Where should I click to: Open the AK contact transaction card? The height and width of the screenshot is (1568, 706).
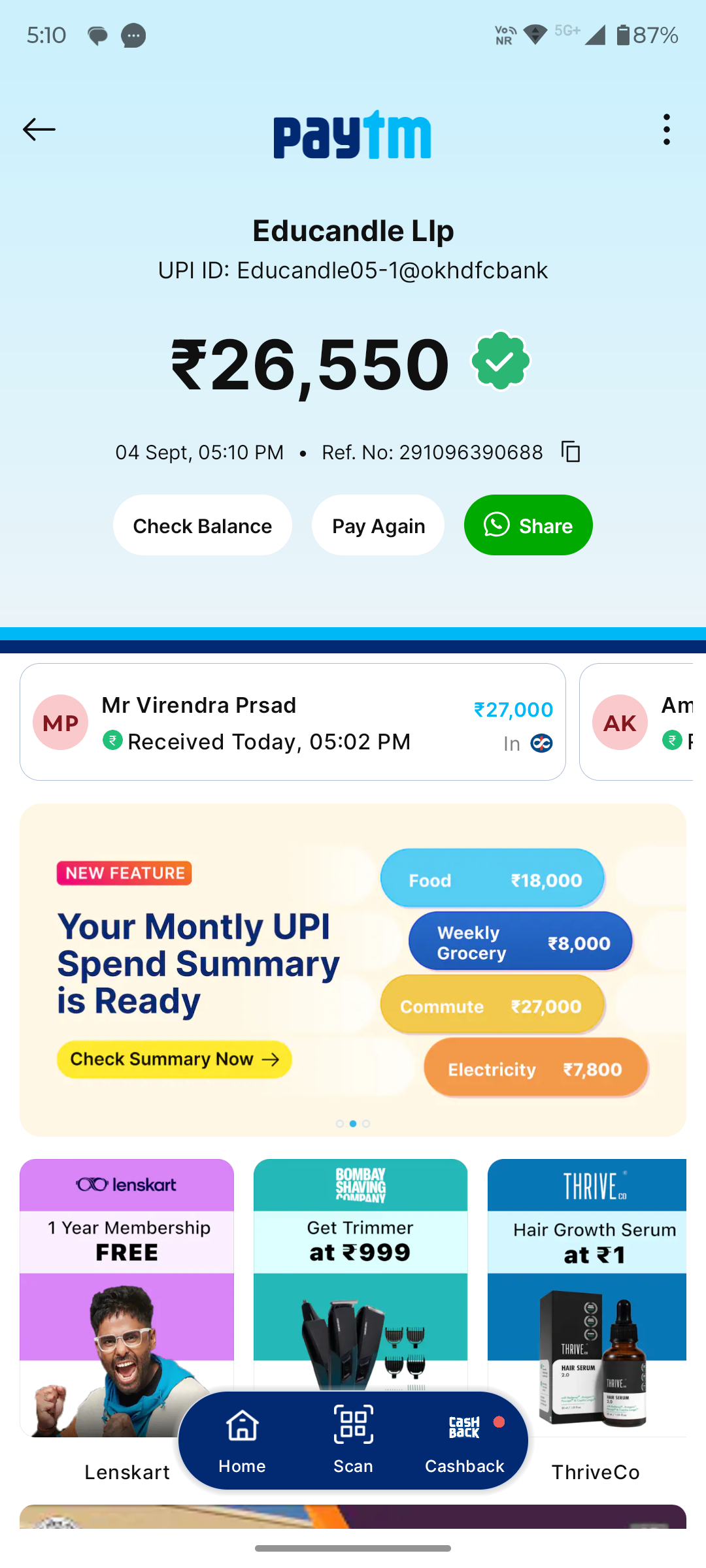coord(637,722)
